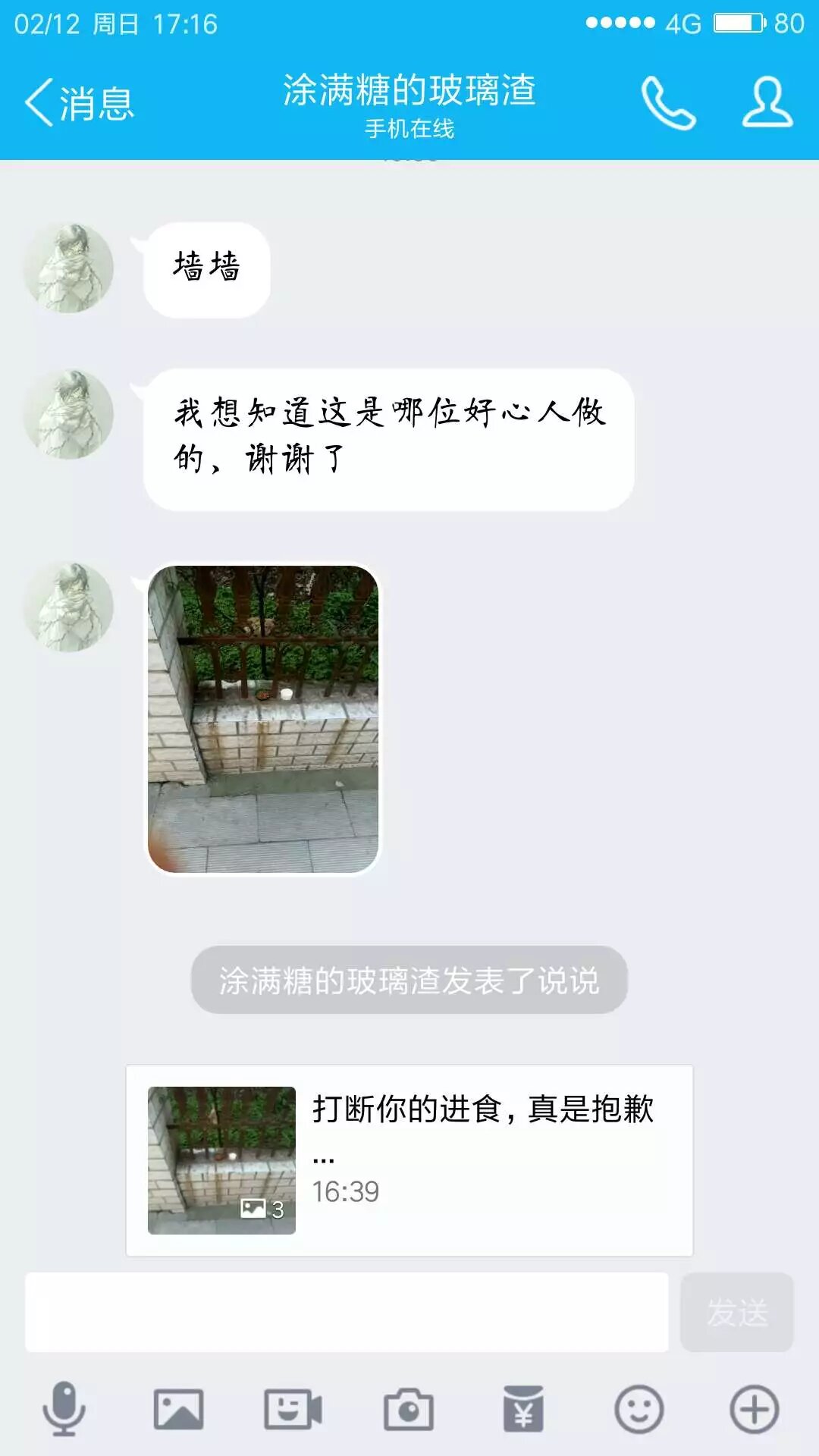Tap the sender's avatar beside 墙墙
The width and height of the screenshot is (819, 1456).
coord(68,268)
